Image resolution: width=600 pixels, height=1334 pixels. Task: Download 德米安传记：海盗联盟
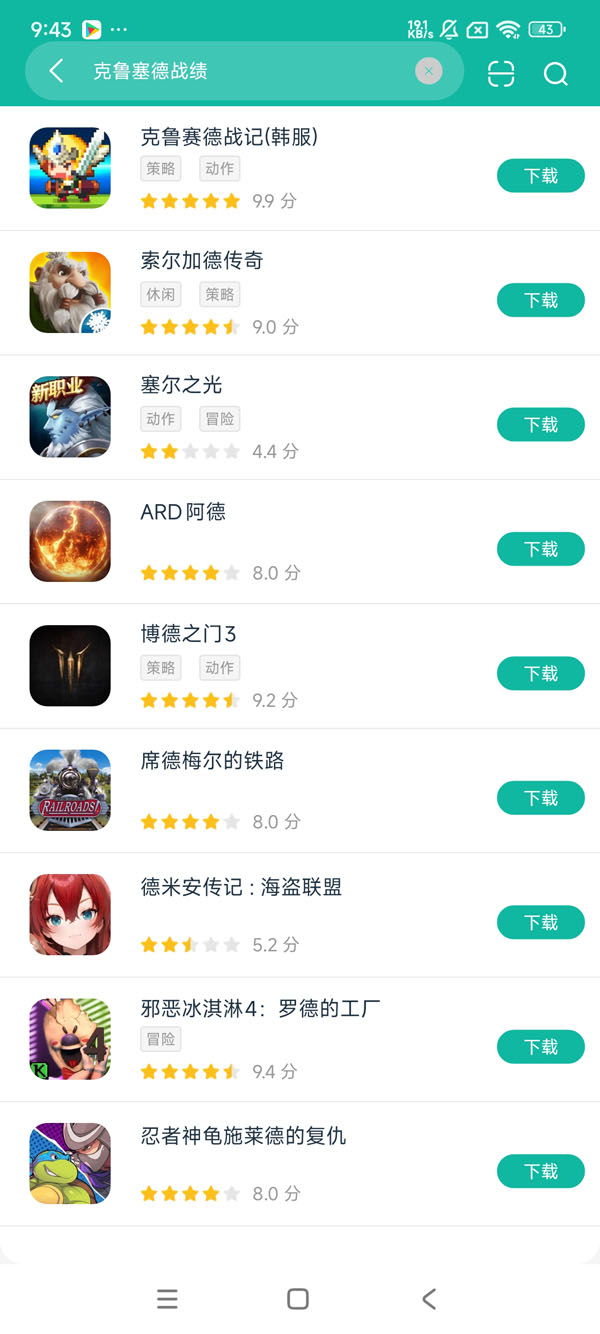coord(540,922)
